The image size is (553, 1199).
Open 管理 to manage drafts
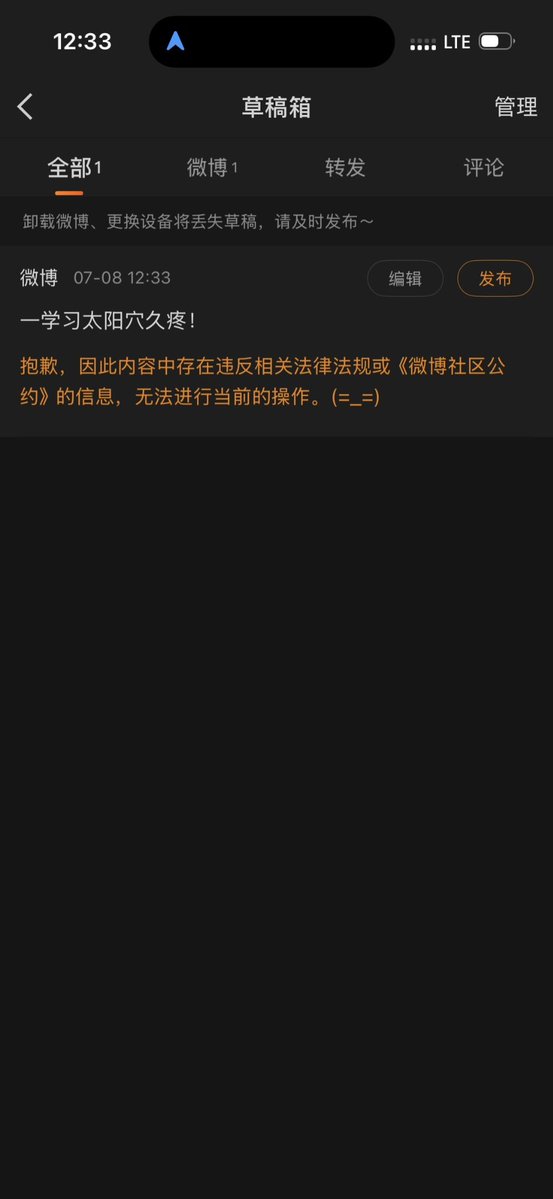coord(516,107)
